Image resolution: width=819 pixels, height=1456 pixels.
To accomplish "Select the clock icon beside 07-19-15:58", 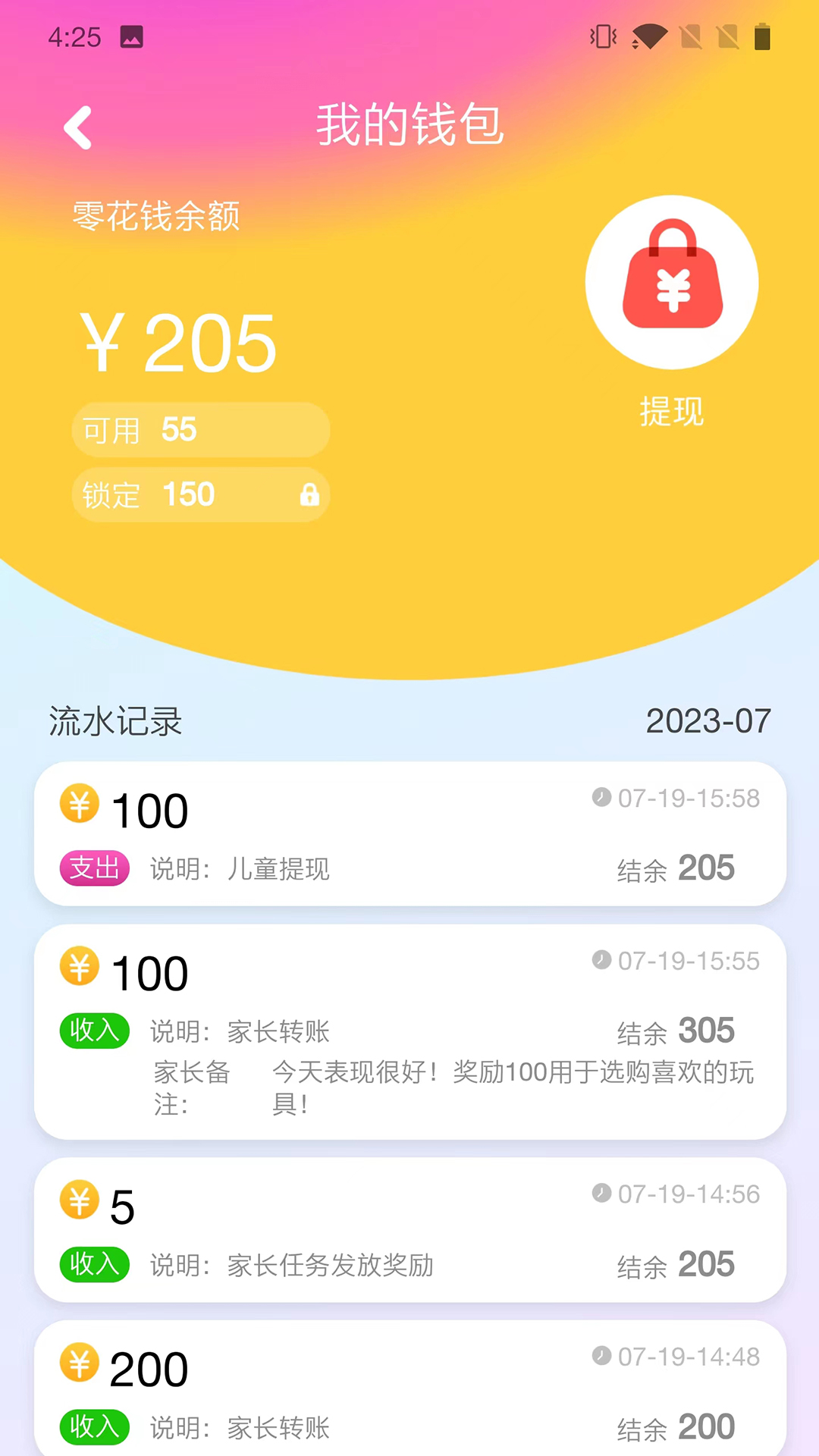I will [599, 798].
